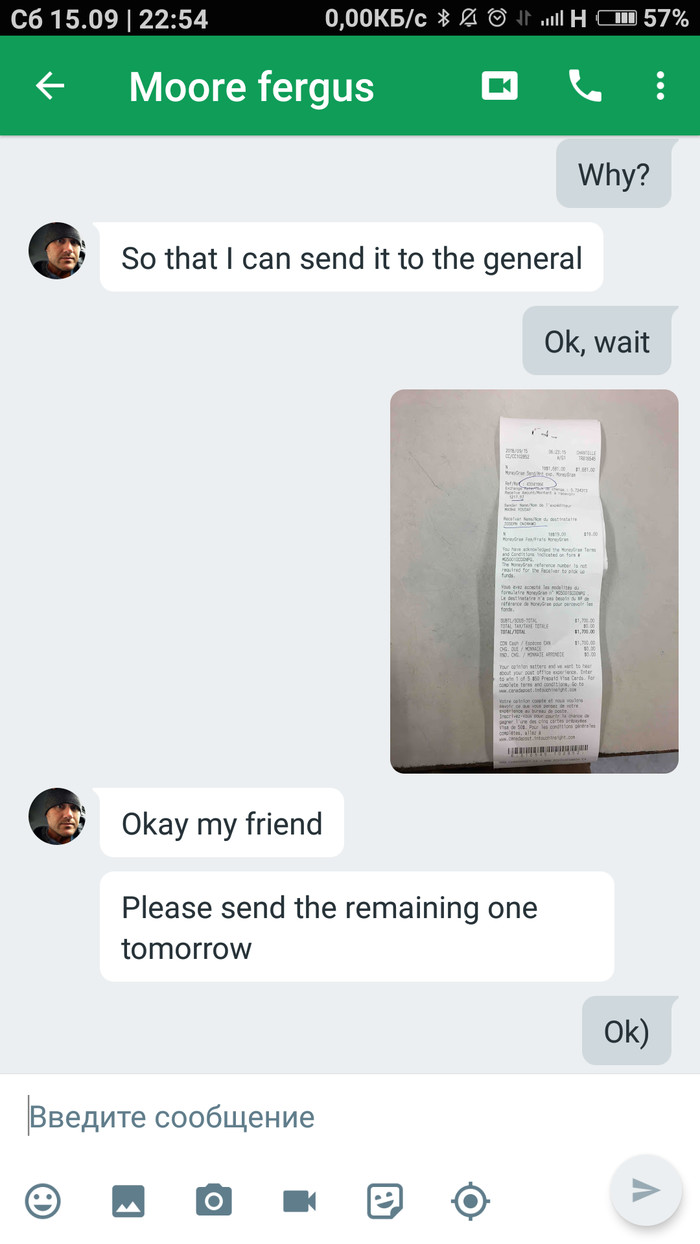The width and height of the screenshot is (700, 1244).
Task: Open the emoji picker
Action: click(x=43, y=1200)
